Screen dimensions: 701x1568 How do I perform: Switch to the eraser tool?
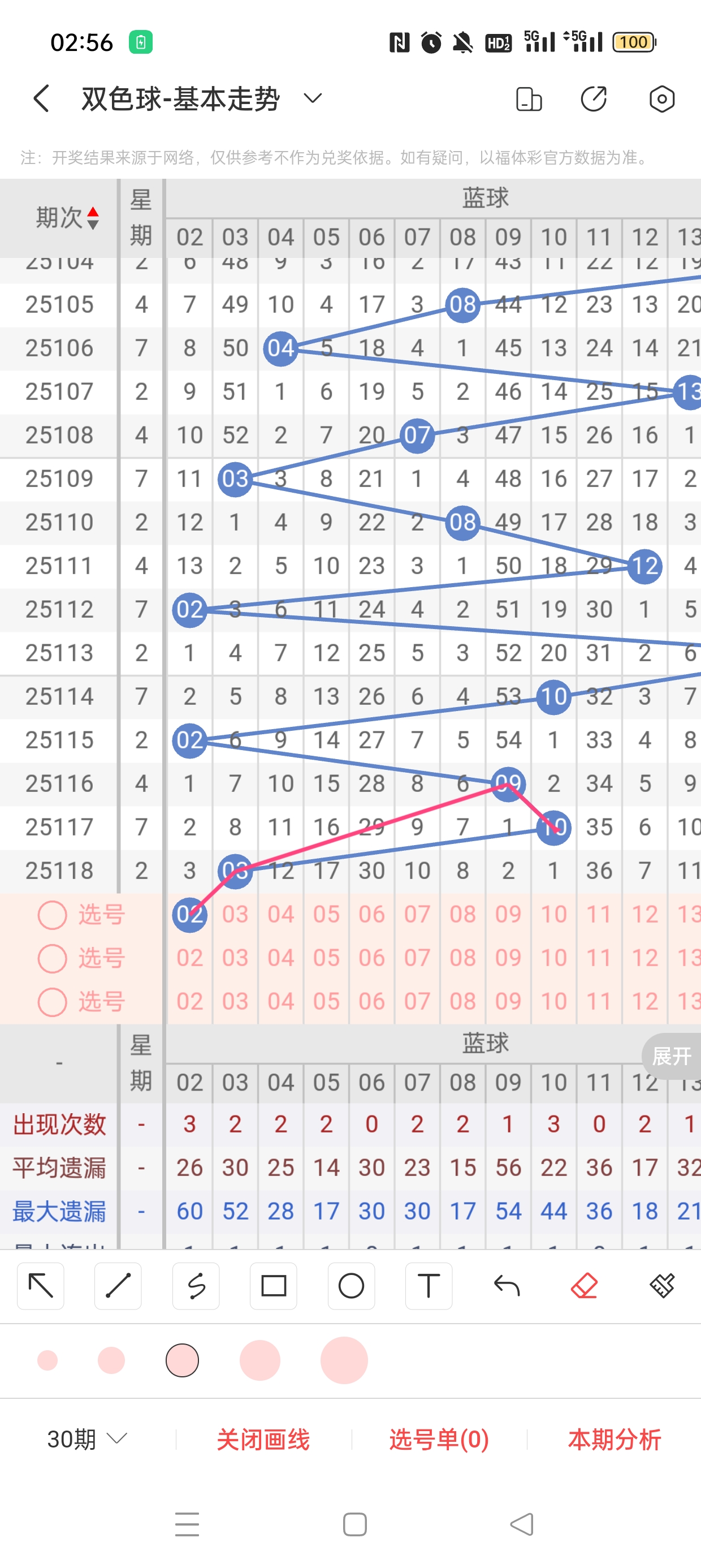(x=584, y=1286)
